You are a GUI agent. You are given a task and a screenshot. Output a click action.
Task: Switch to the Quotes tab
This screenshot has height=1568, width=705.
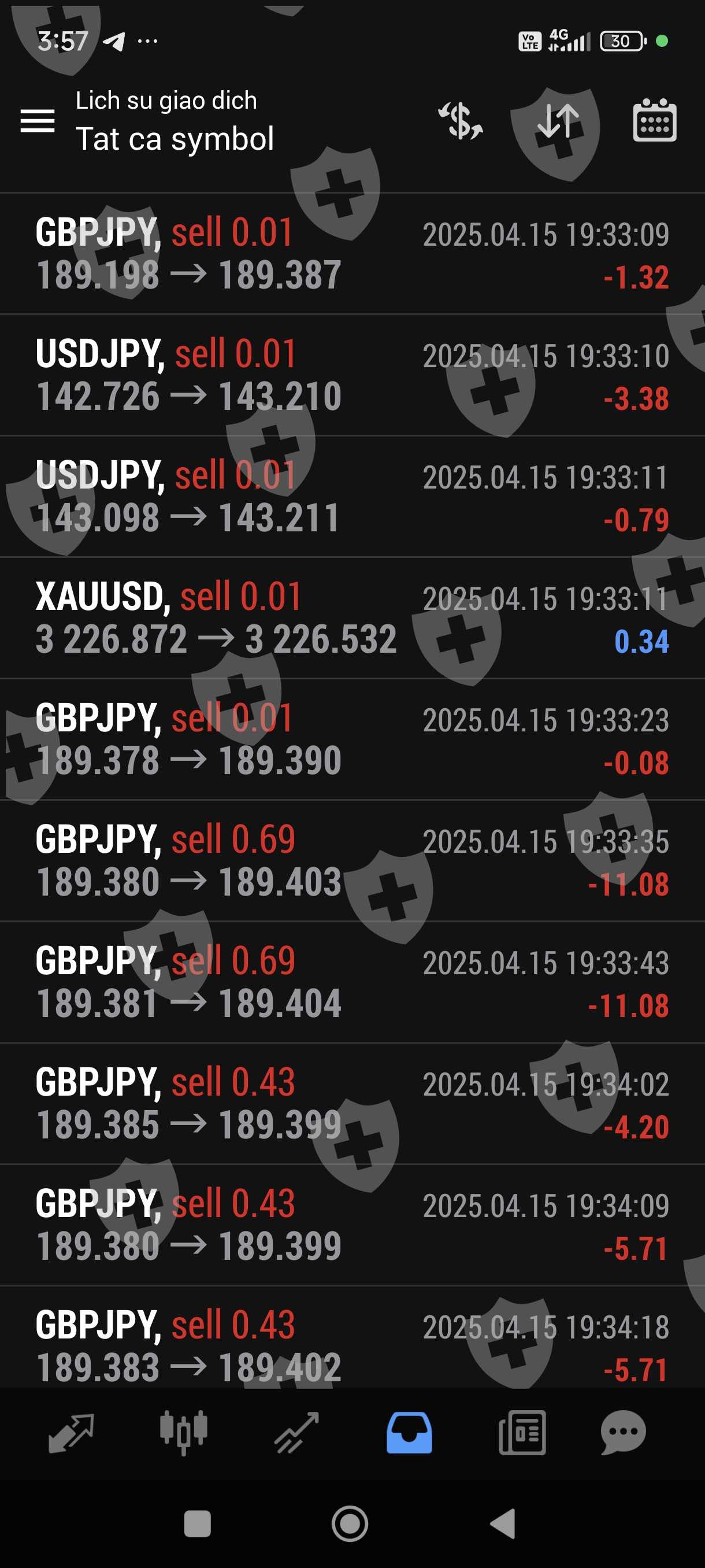point(71,1433)
